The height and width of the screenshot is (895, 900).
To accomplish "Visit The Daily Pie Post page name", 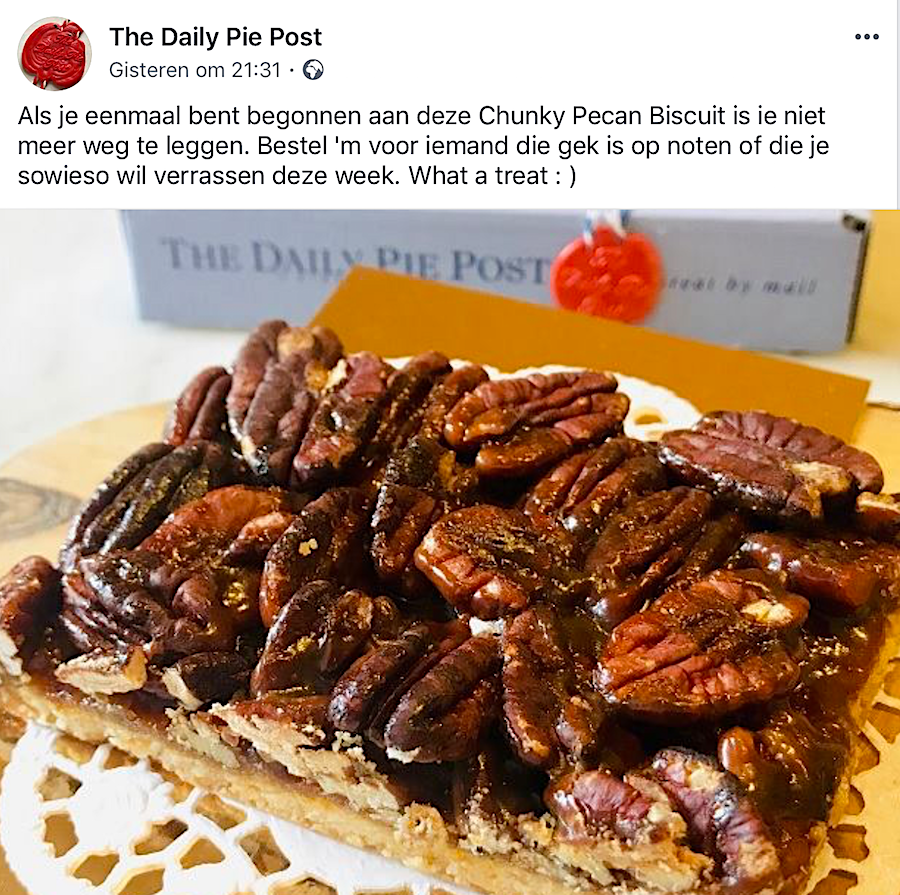I will 215,38.
